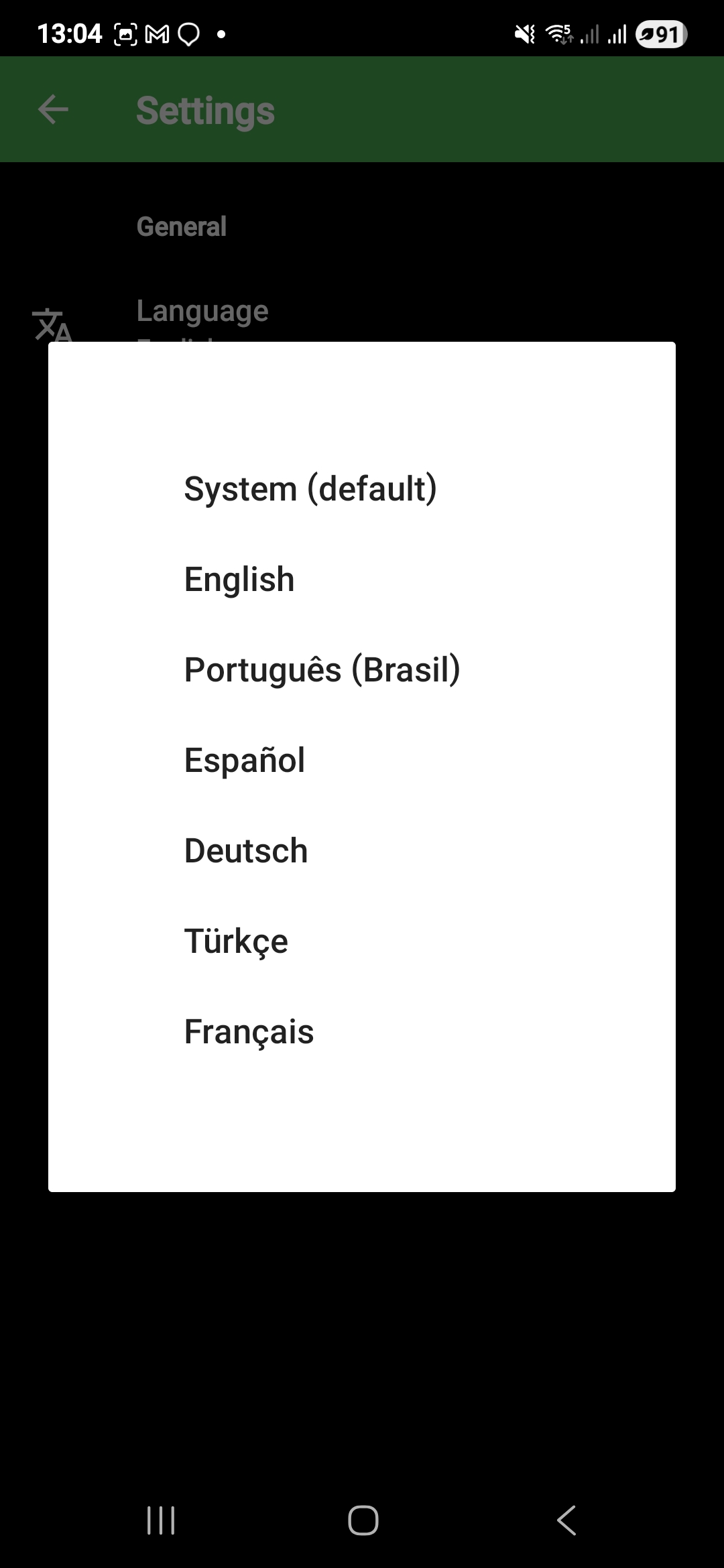This screenshot has height=1568, width=724.
Task: Tap the General section header
Action: click(x=181, y=226)
